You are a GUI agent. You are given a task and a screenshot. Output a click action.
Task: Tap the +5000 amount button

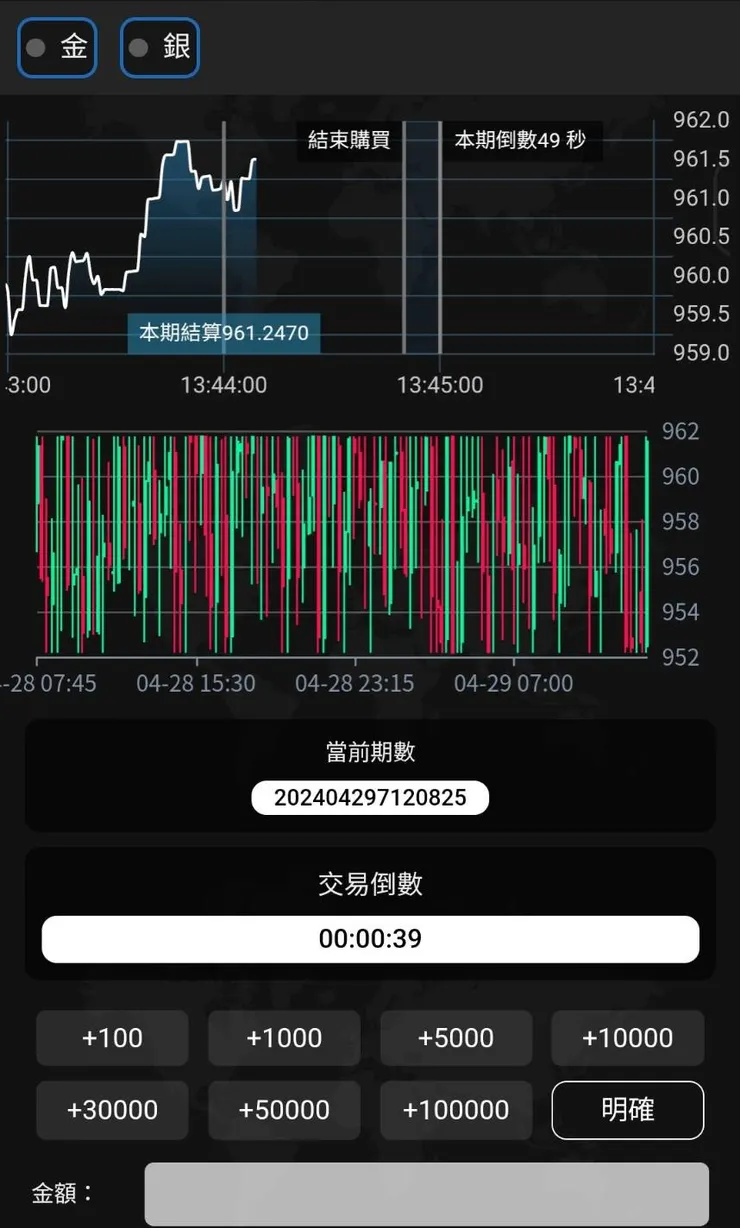tap(456, 1038)
